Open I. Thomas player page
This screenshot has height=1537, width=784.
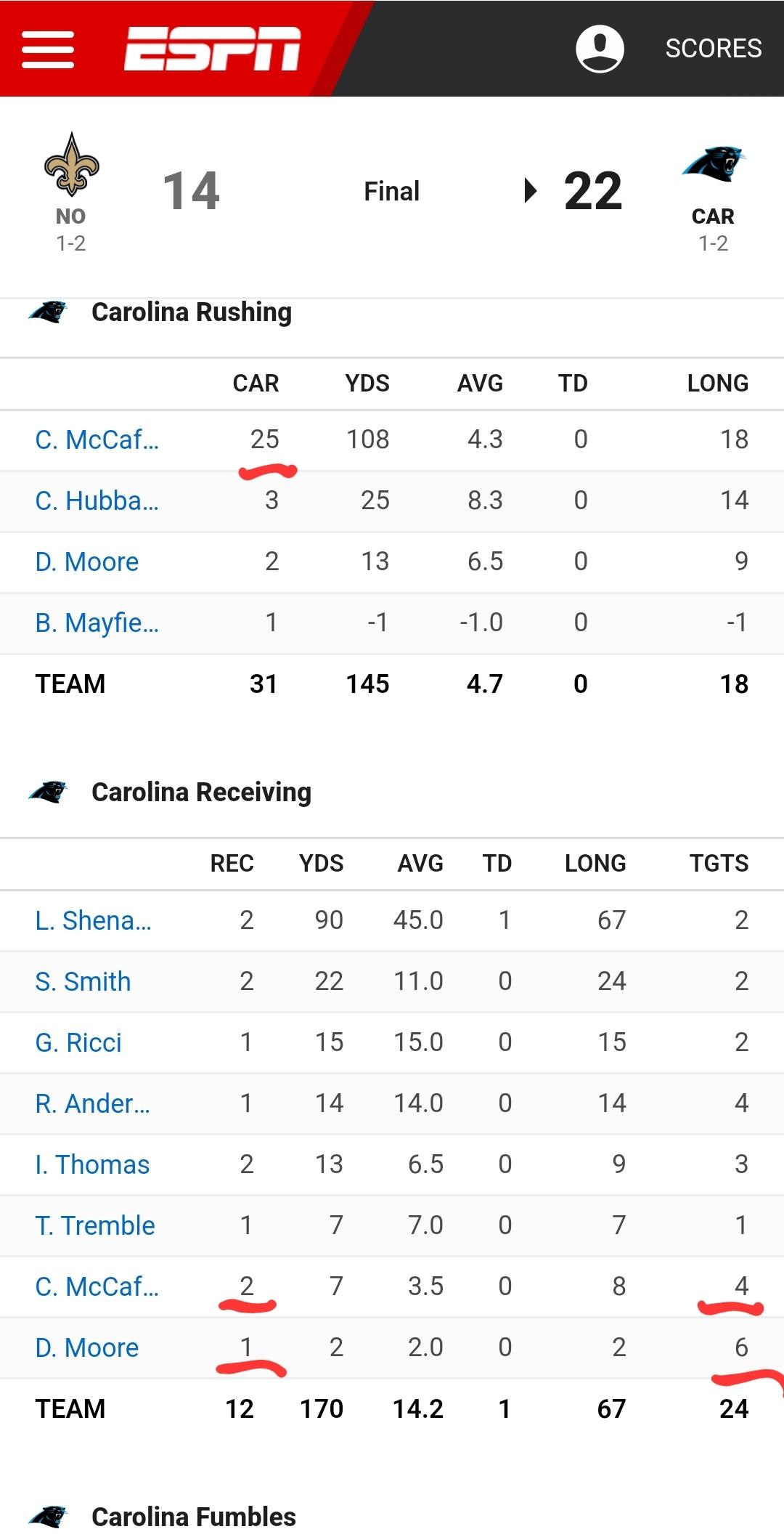click(92, 1164)
